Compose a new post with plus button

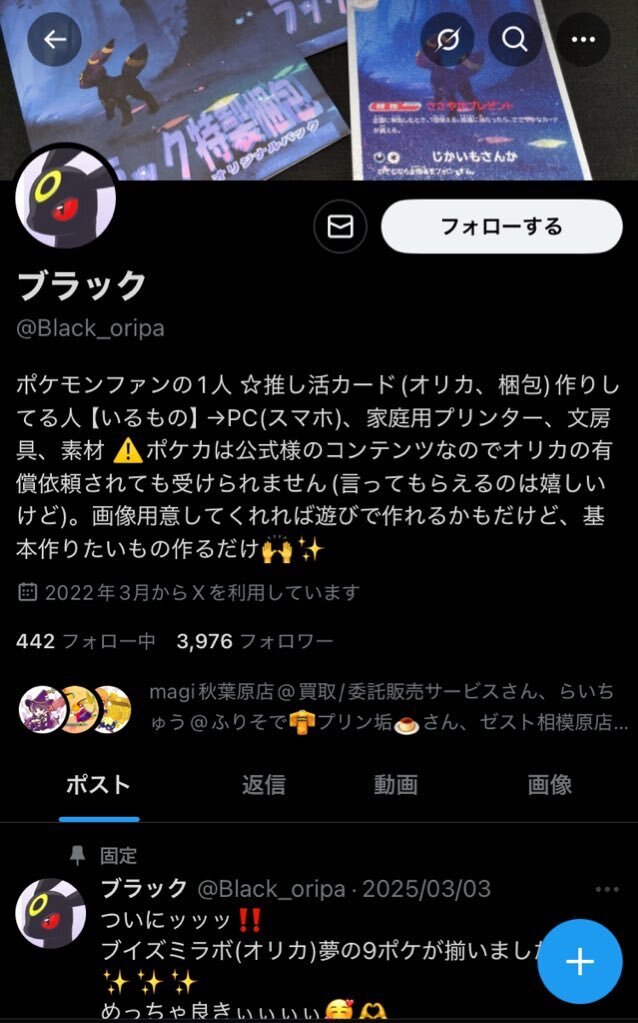(x=580, y=961)
